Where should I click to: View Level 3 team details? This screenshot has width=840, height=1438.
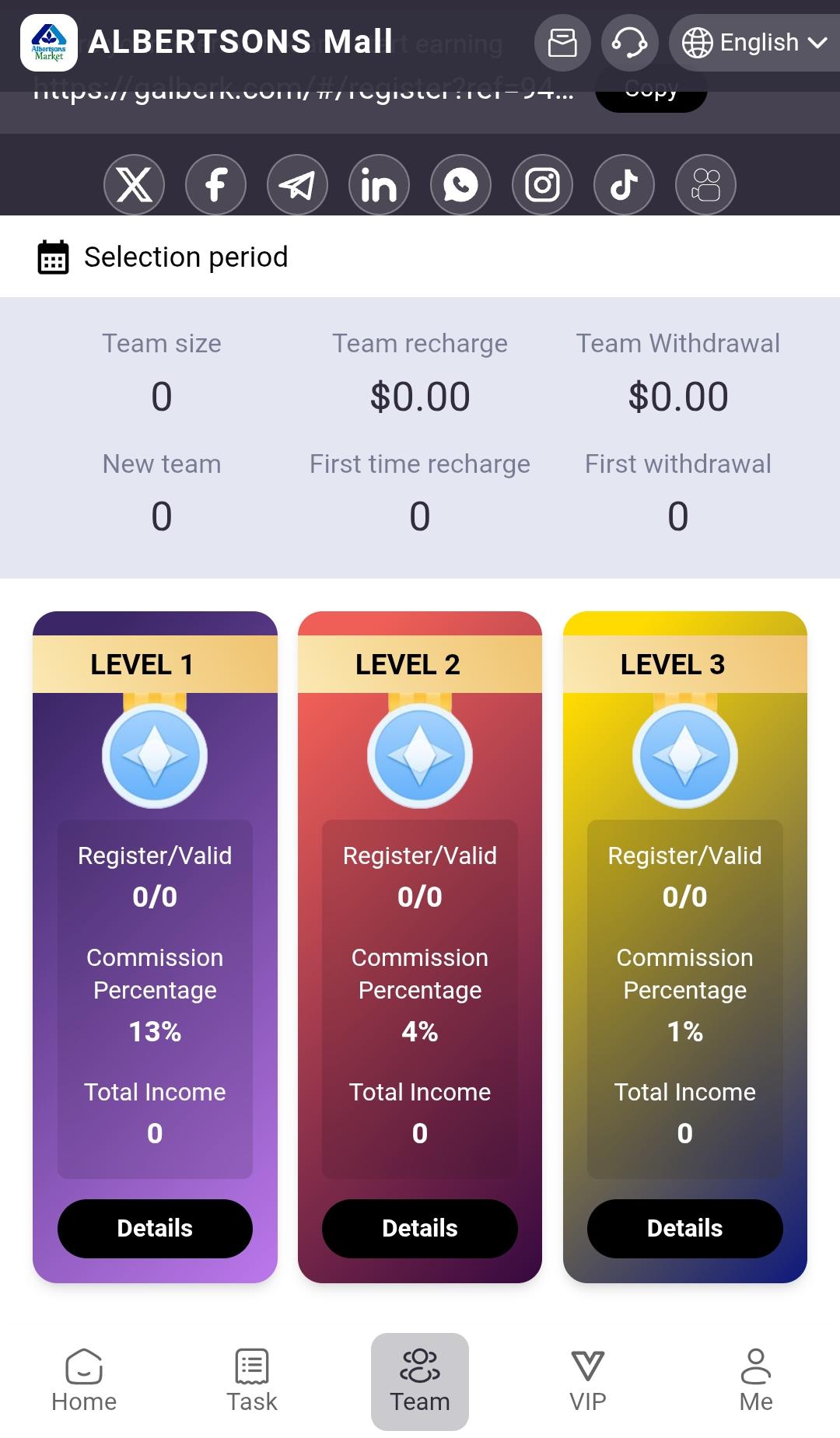click(x=684, y=1228)
